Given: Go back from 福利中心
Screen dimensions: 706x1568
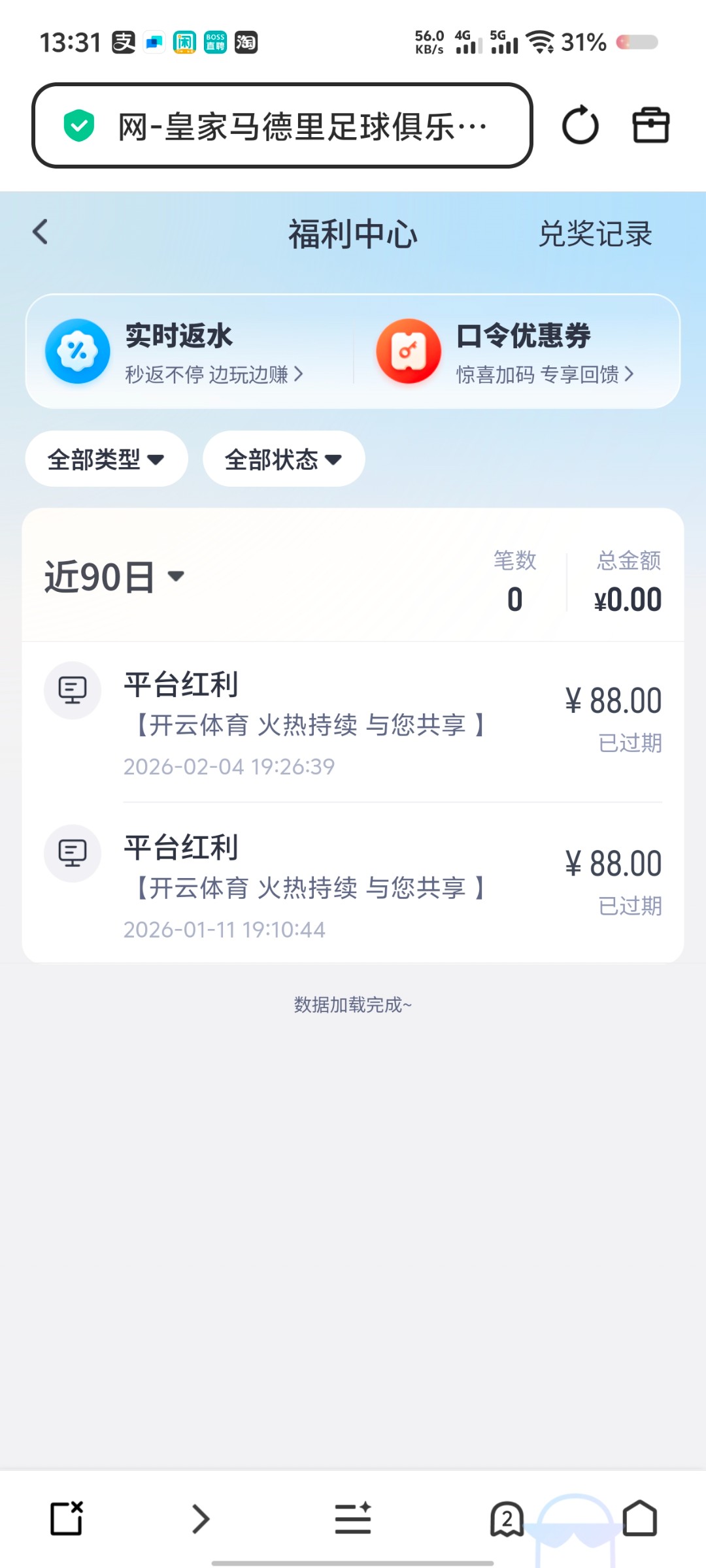Looking at the screenshot, I should (41, 232).
